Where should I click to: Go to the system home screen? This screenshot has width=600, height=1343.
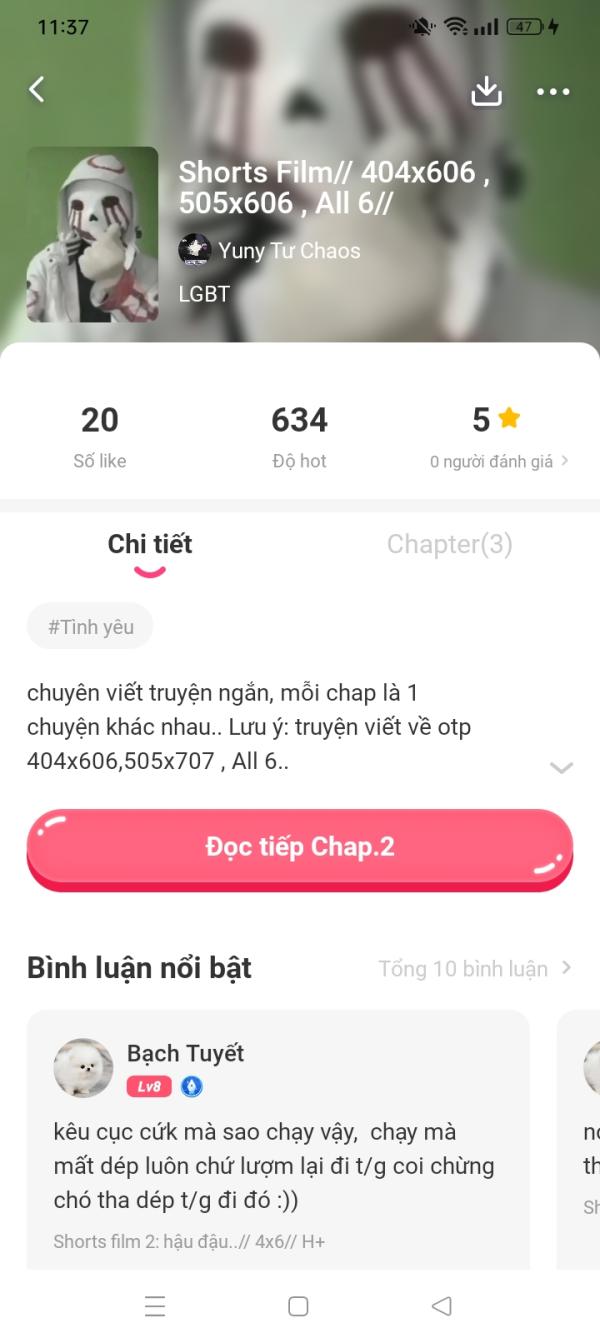(298, 1306)
